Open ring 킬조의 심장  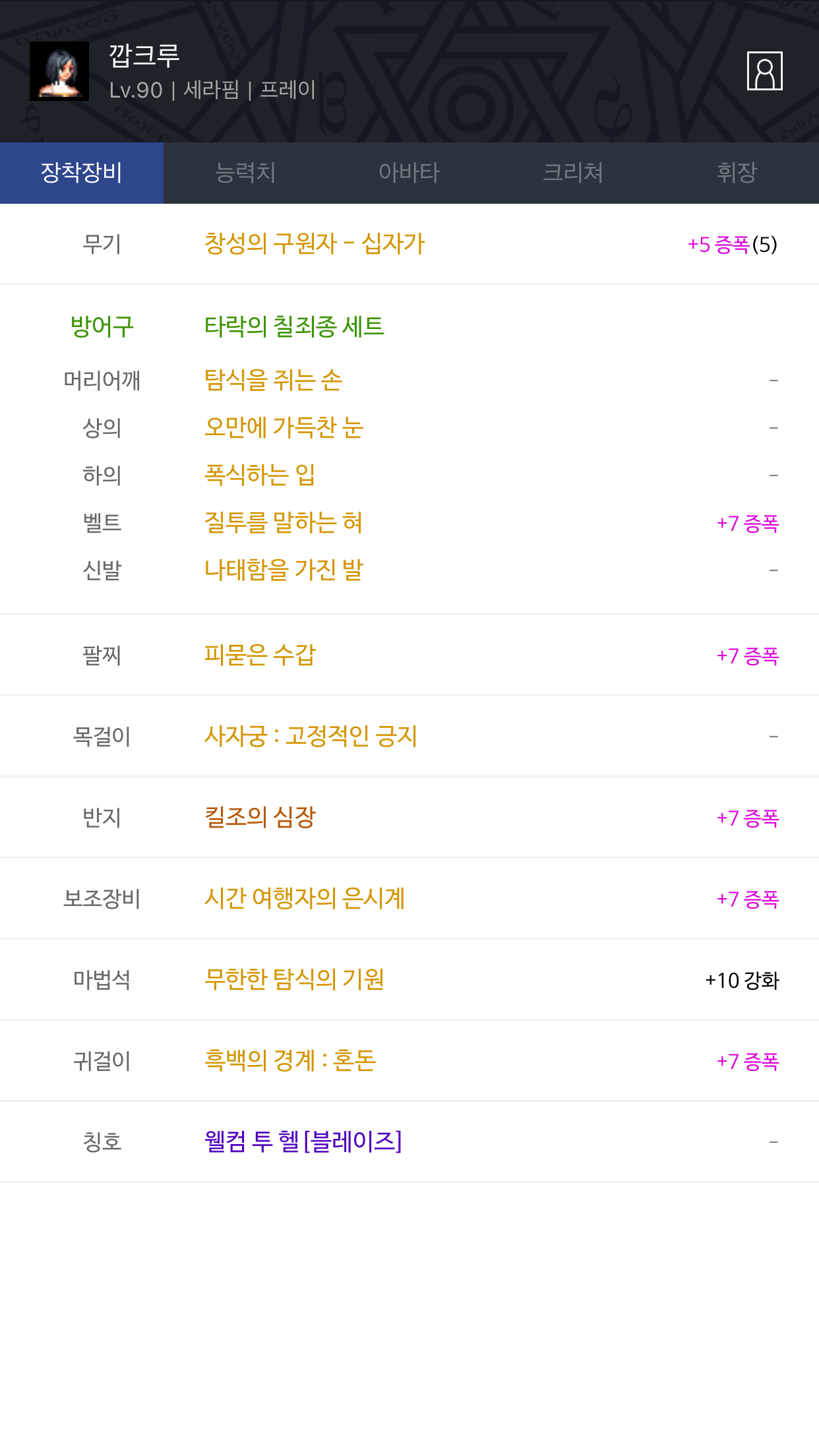click(x=260, y=818)
